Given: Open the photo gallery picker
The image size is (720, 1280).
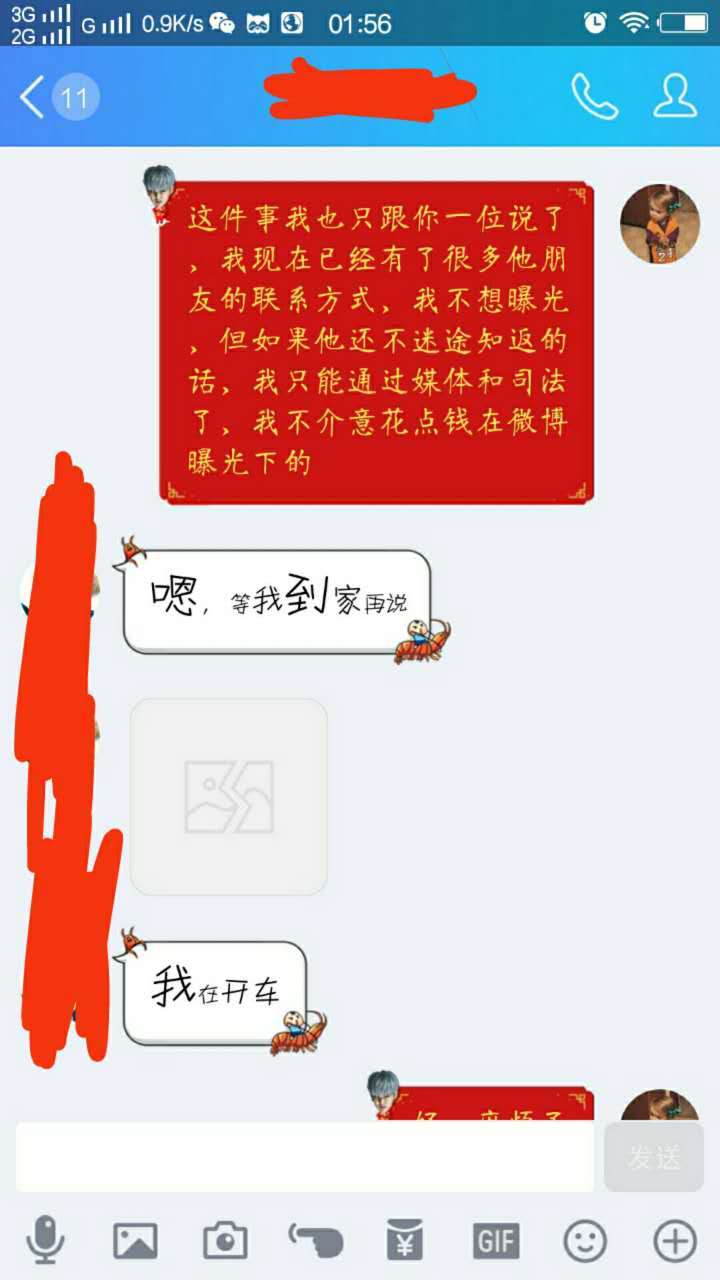Looking at the screenshot, I should point(135,1241).
